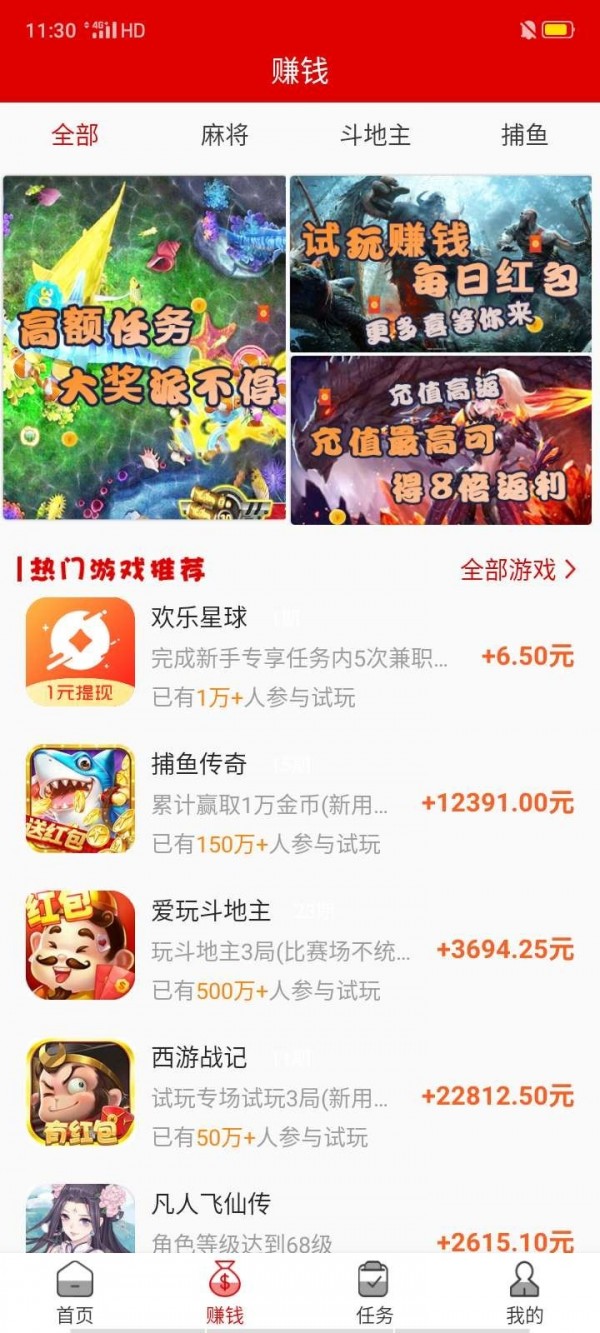The image size is (600, 1333).
Task: Open the 试玩赚钱 每日红包 banner
Action: pyautogui.click(x=441, y=263)
